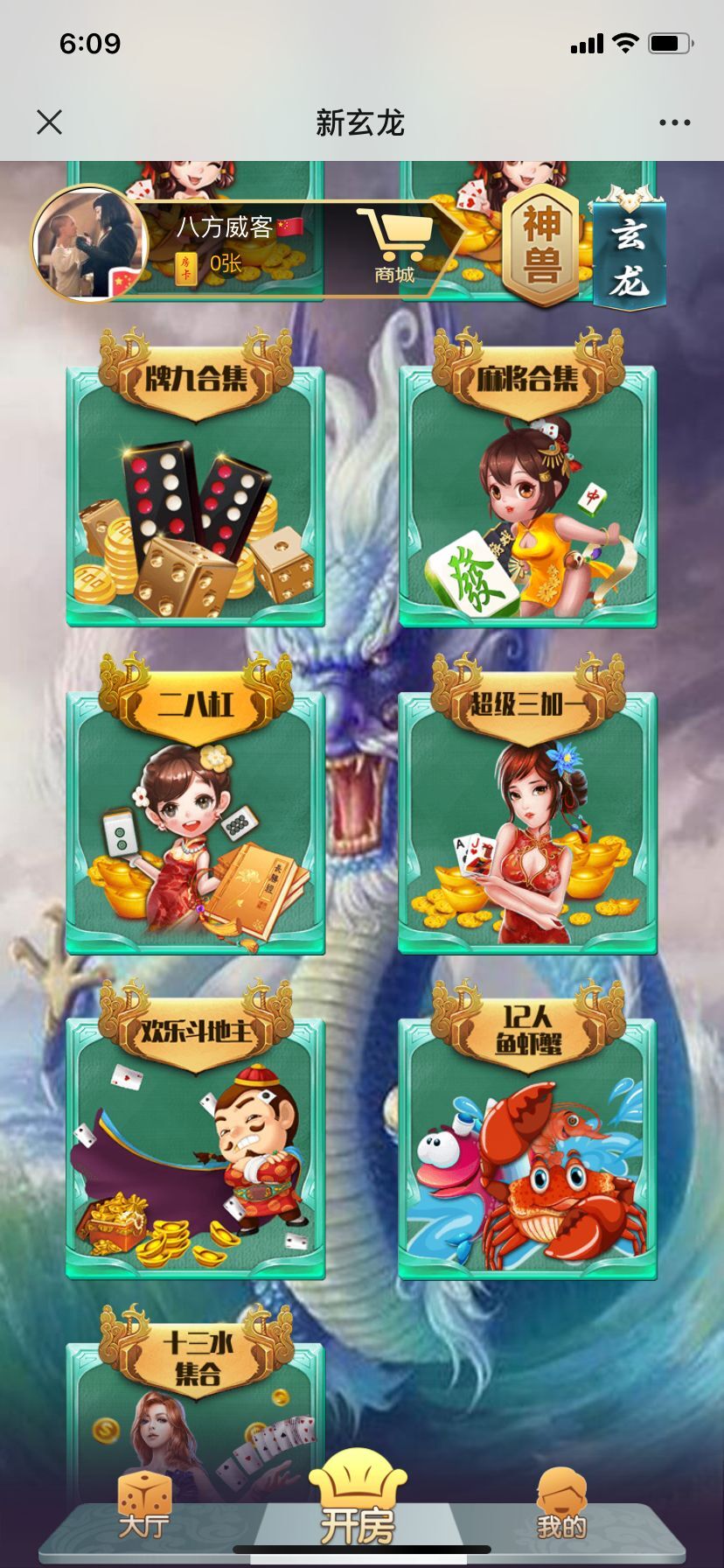Go to the 我的 tab
This screenshot has height=1568, width=724.
point(562,1507)
